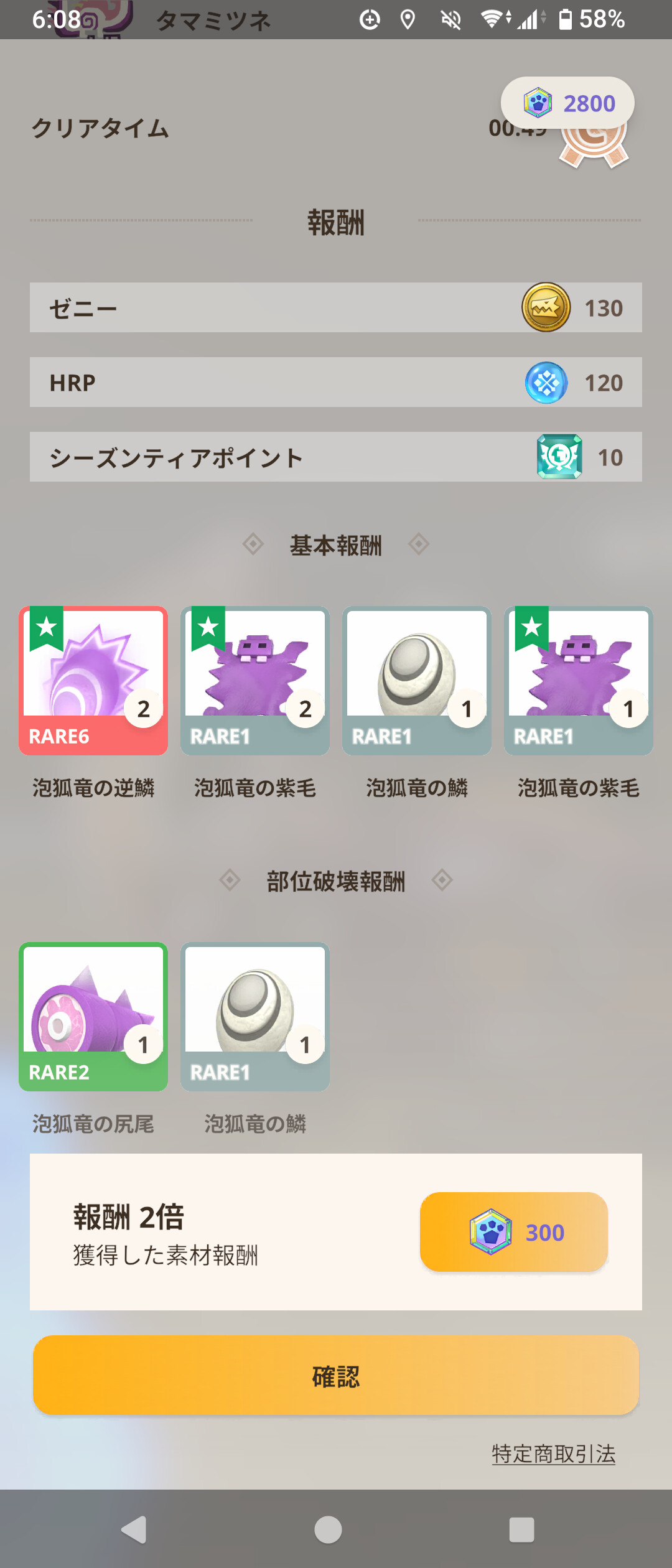Go back with the system back button

134,1529
